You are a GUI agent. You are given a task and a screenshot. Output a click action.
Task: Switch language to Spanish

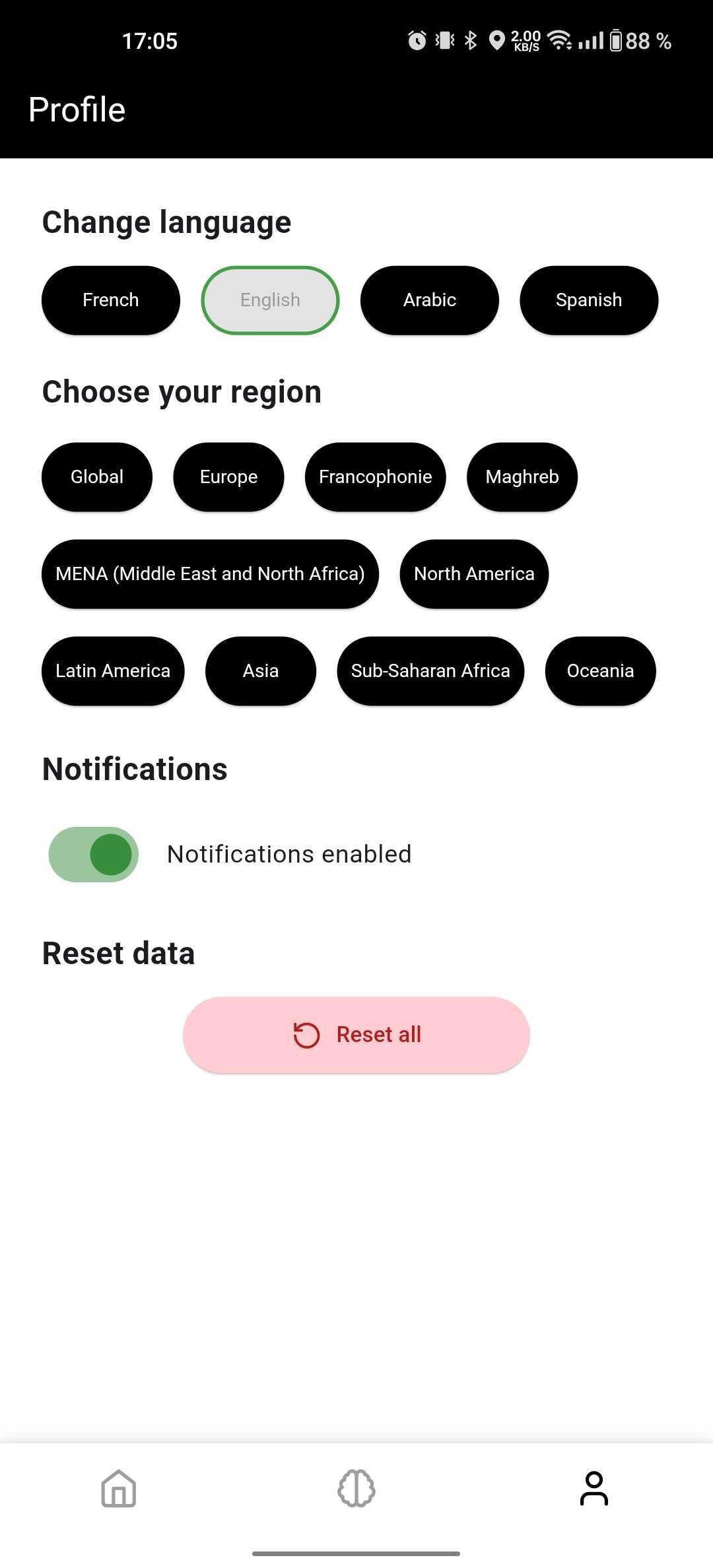coord(588,300)
